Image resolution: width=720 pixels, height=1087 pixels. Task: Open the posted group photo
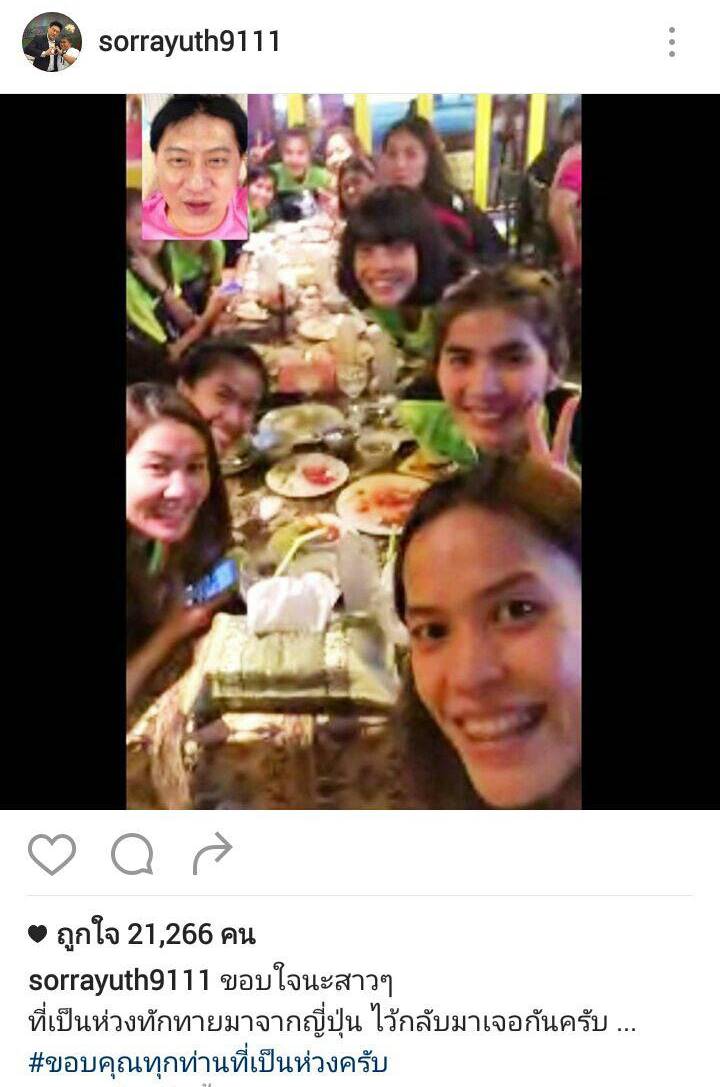(354, 451)
